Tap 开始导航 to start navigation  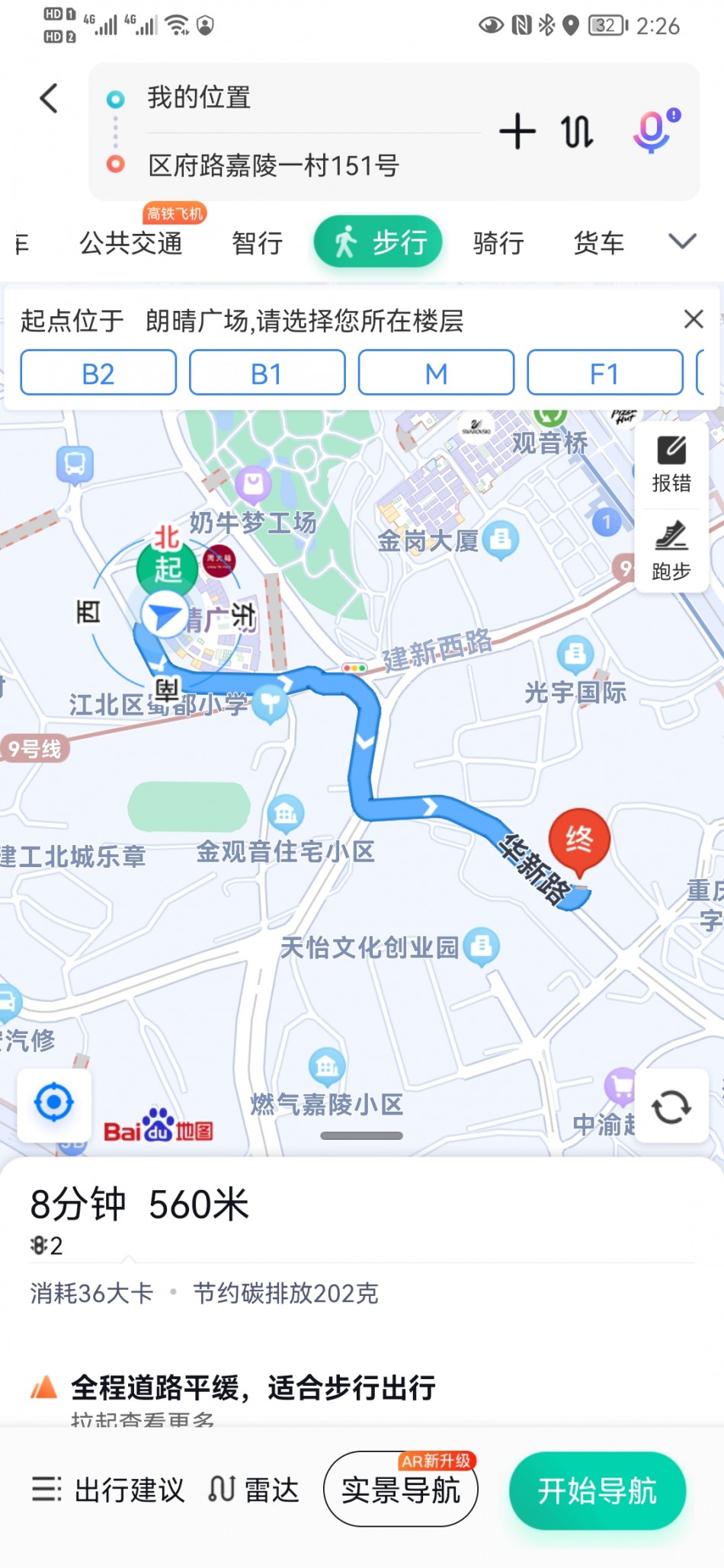(x=597, y=1491)
